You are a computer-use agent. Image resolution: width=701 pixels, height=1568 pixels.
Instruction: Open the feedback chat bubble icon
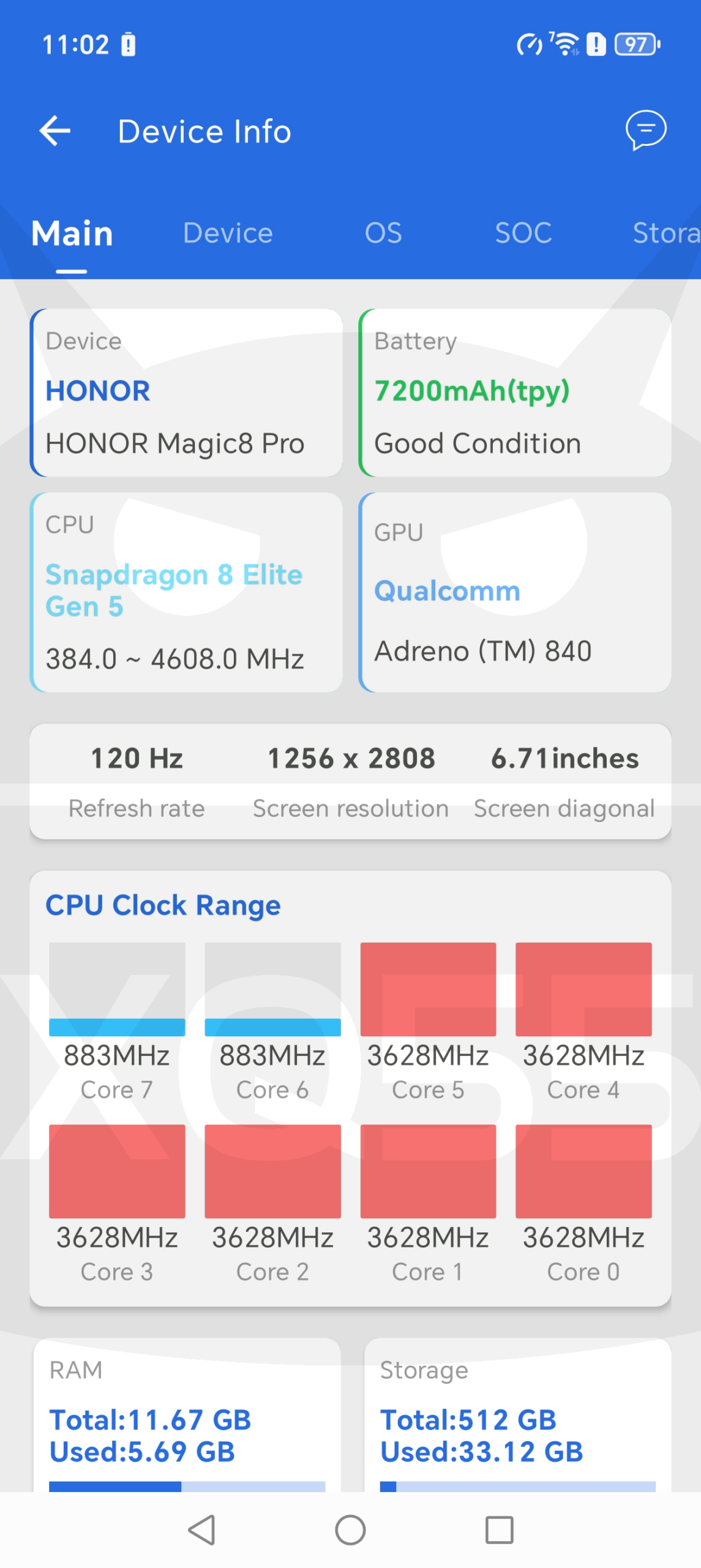[645, 130]
